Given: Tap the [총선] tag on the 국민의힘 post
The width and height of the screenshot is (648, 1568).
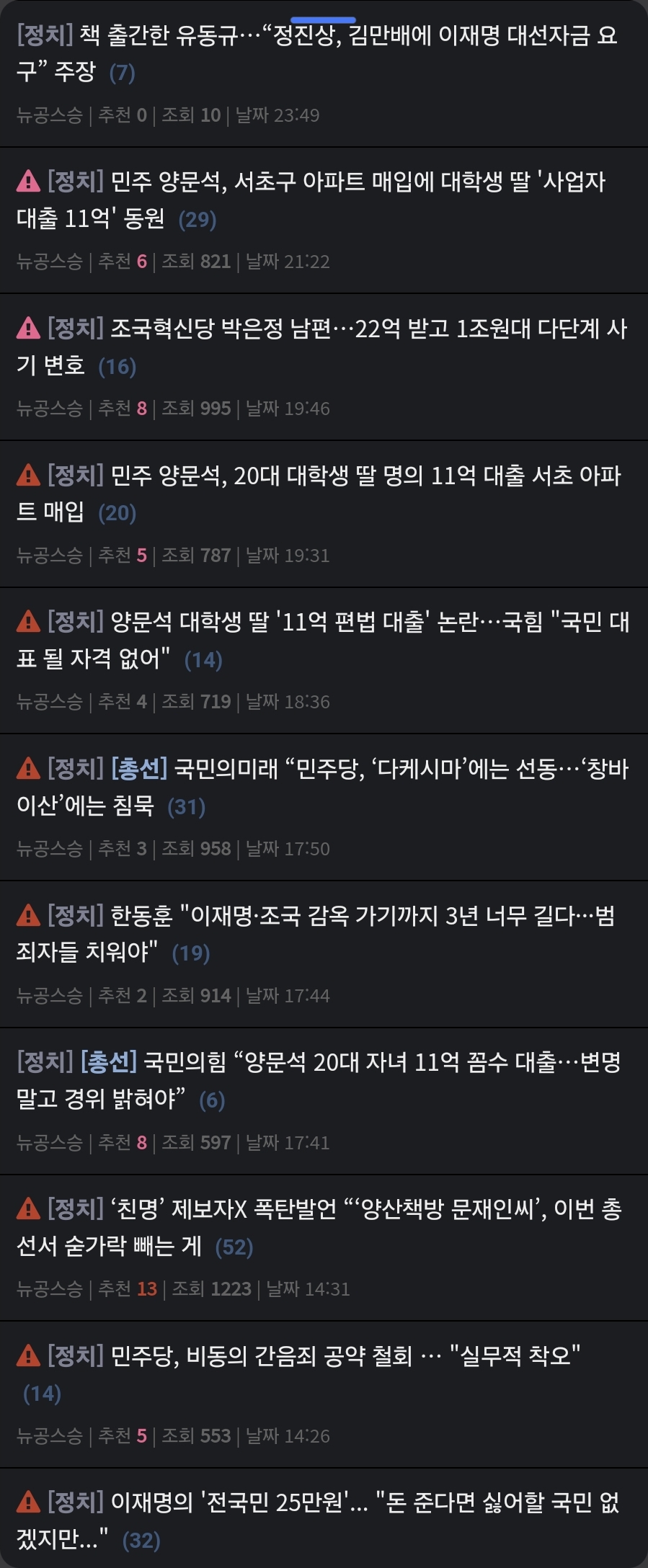Looking at the screenshot, I should (x=109, y=1062).
